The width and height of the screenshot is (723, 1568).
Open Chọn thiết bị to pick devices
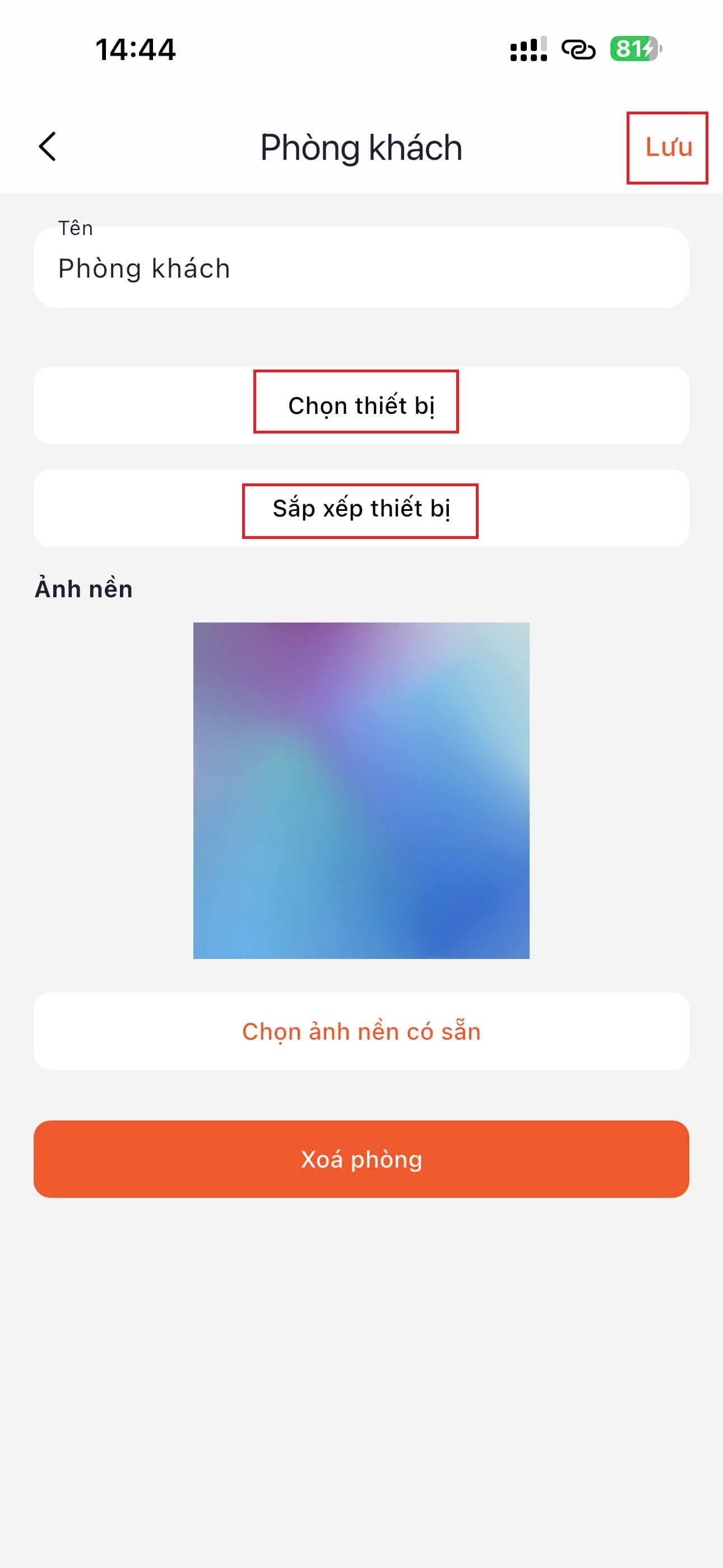[x=361, y=405]
